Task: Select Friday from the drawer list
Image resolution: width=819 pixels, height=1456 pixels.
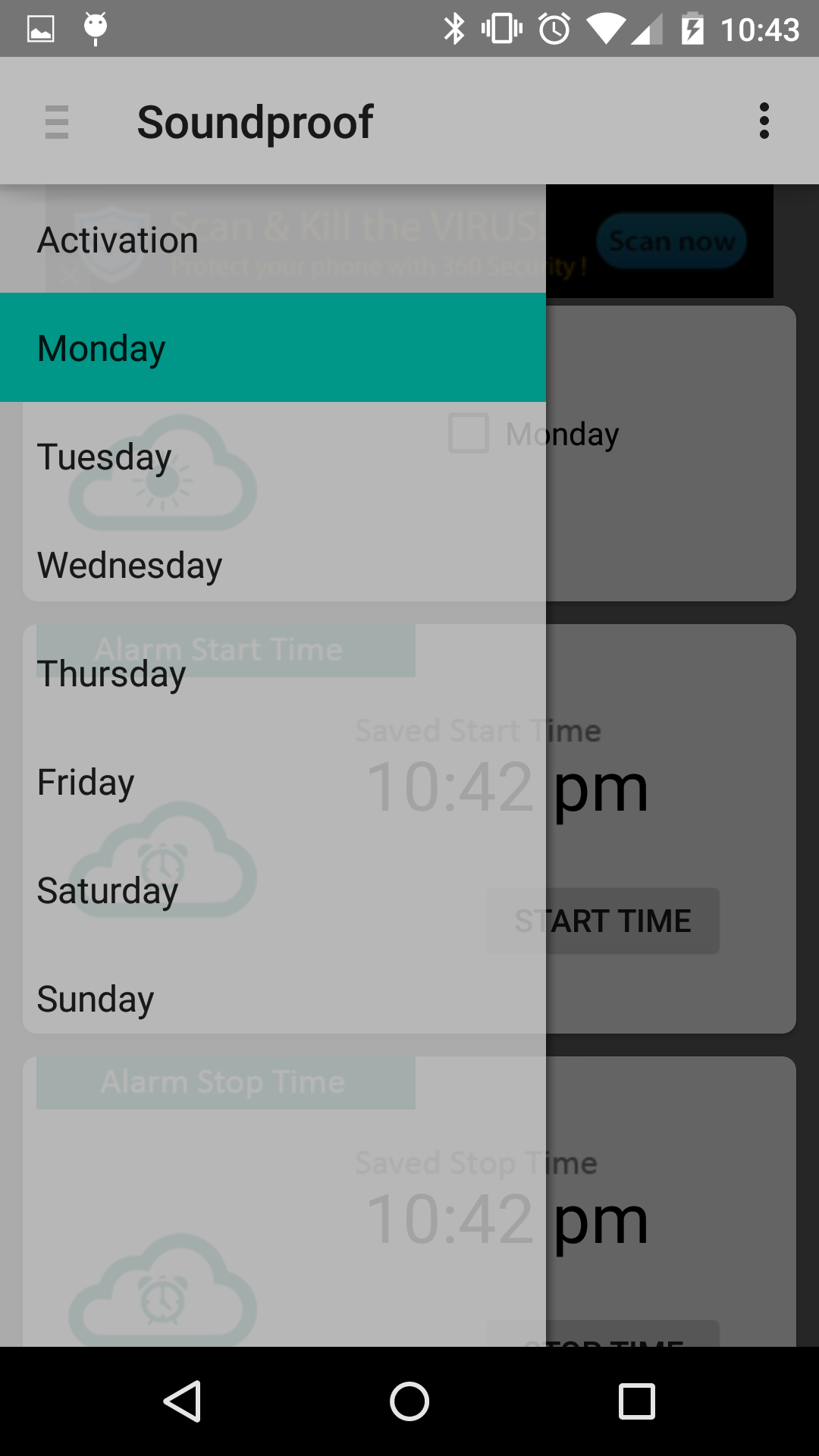Action: pos(273,782)
